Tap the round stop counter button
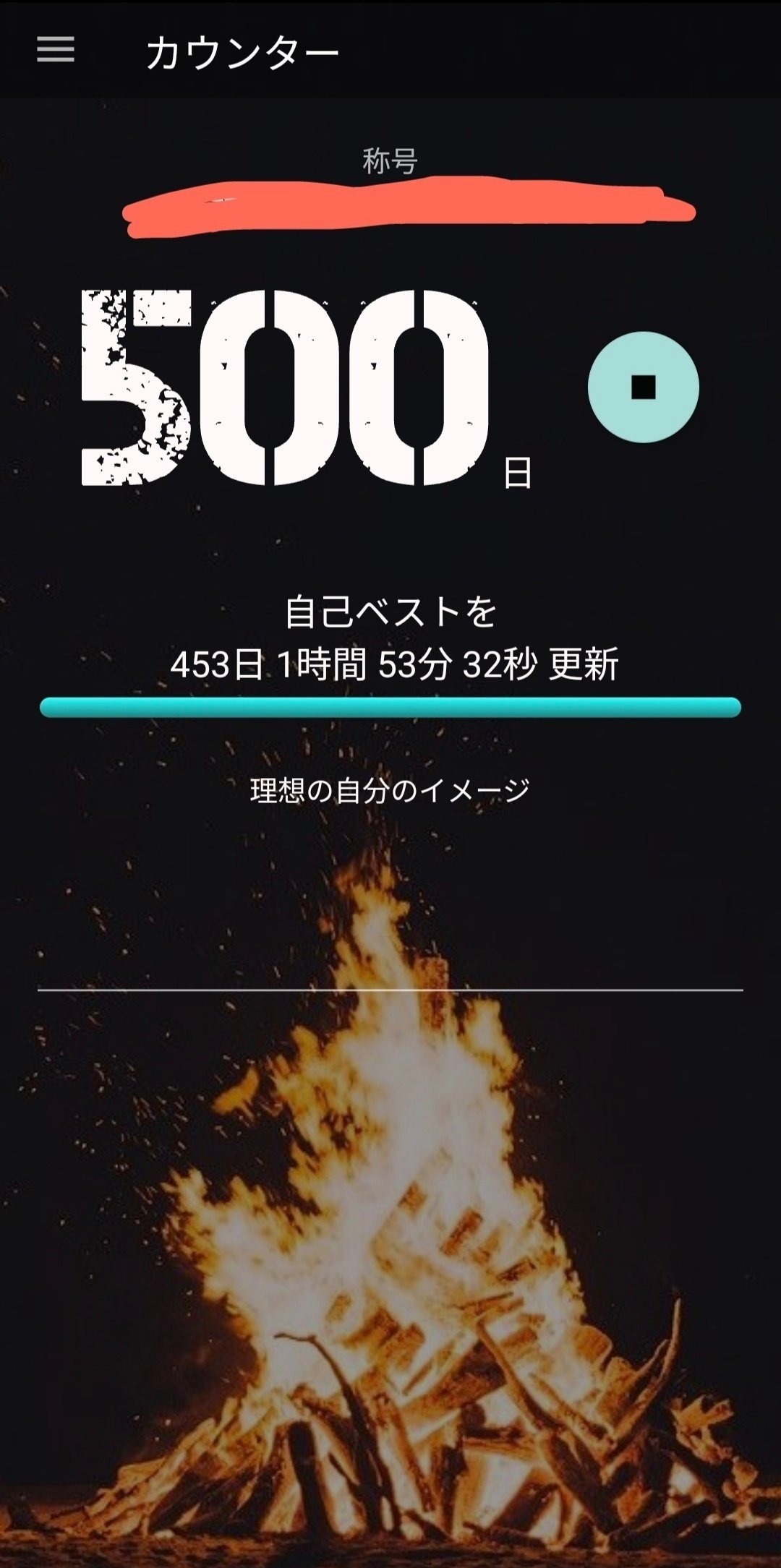The image size is (781, 1568). [x=643, y=387]
